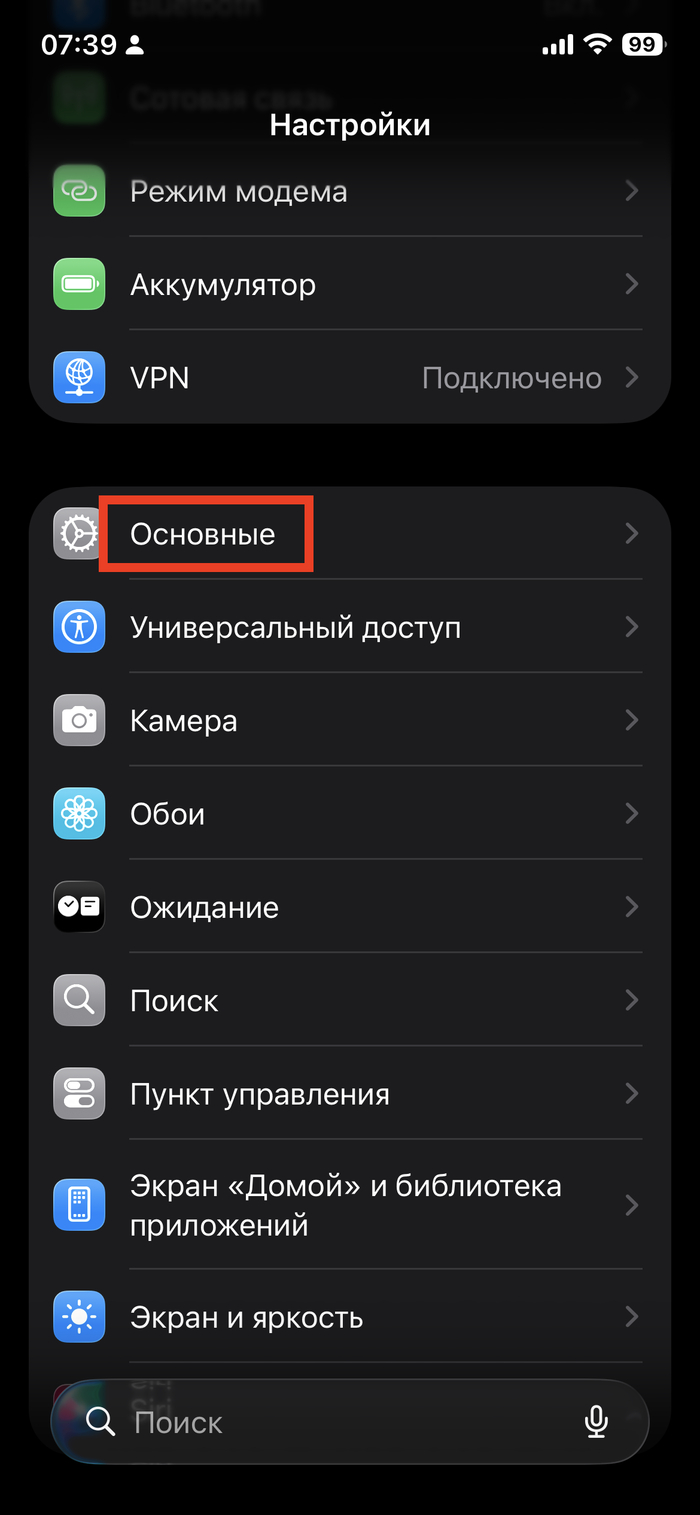The image size is (700, 1515).
Task: Start dictation with the microphone icon
Action: point(597,1422)
